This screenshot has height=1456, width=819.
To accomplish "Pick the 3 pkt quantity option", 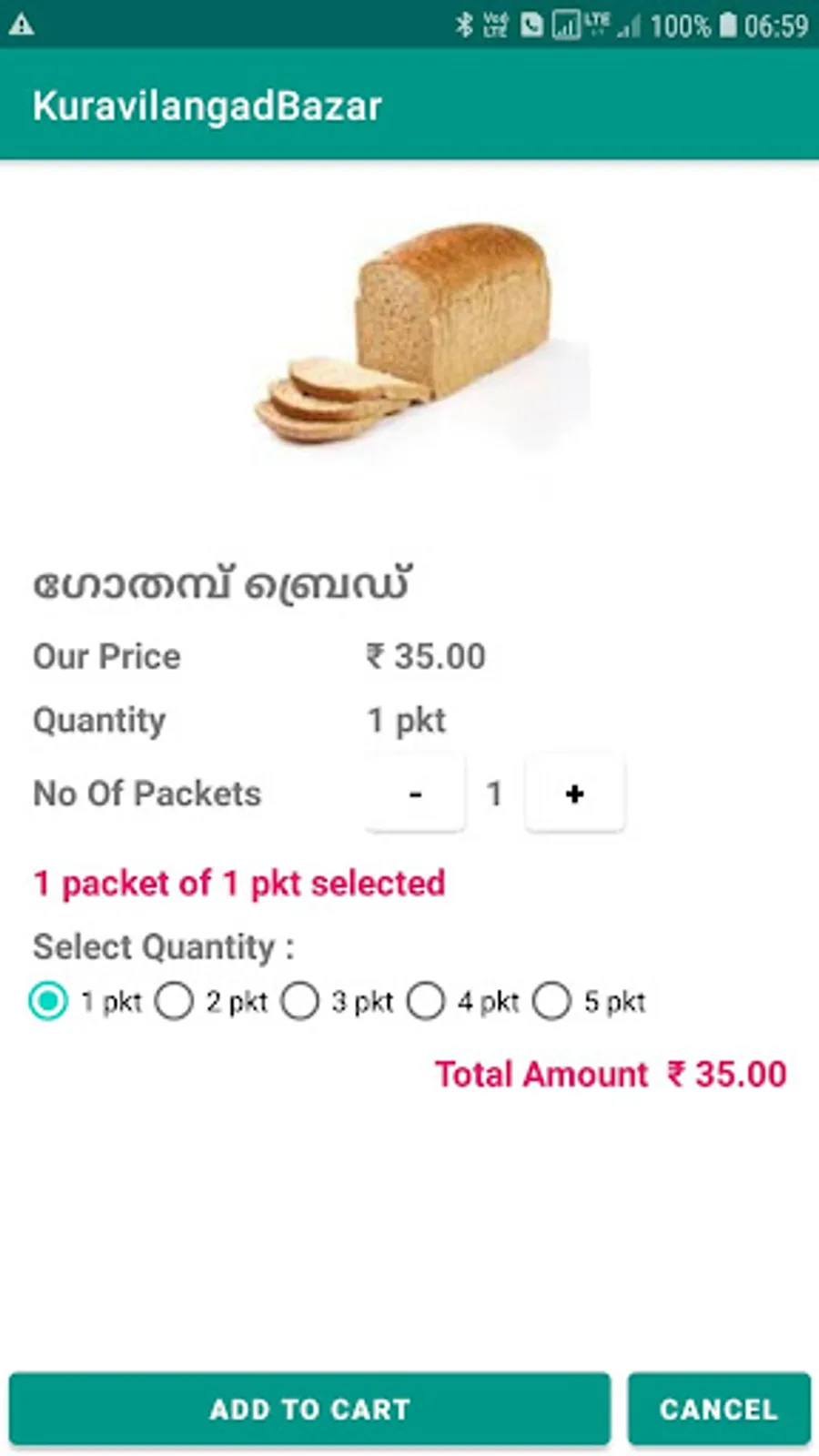I will 299,1001.
